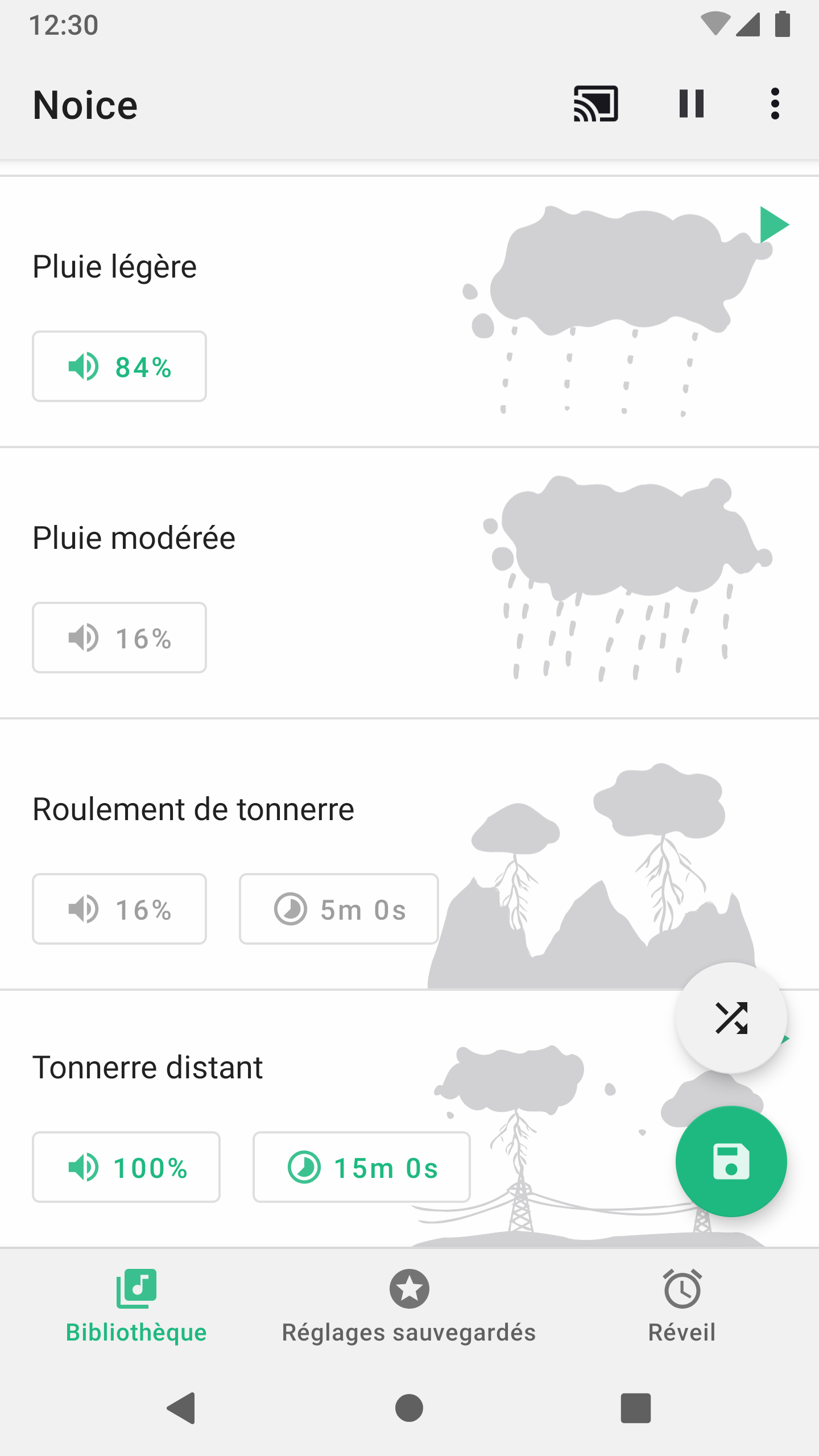The width and height of the screenshot is (819, 1456).
Task: Change Roulement de tonnerre volume
Action: [x=119, y=909]
